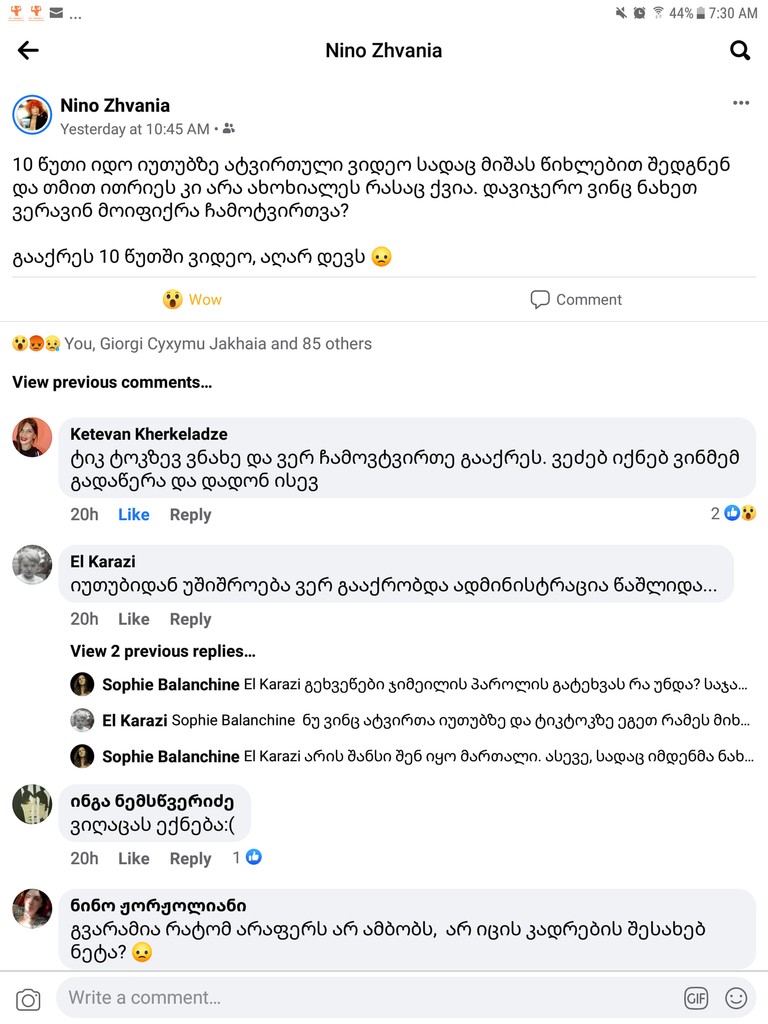Open the camera icon to attach photo
Image resolution: width=768 pixels, height=1024 pixels.
tap(29, 998)
